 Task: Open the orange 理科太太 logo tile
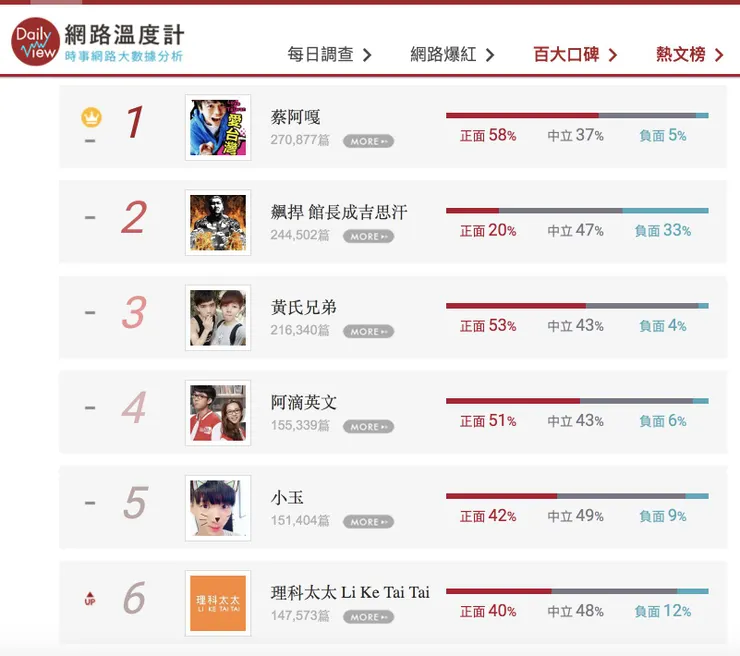coord(218,602)
